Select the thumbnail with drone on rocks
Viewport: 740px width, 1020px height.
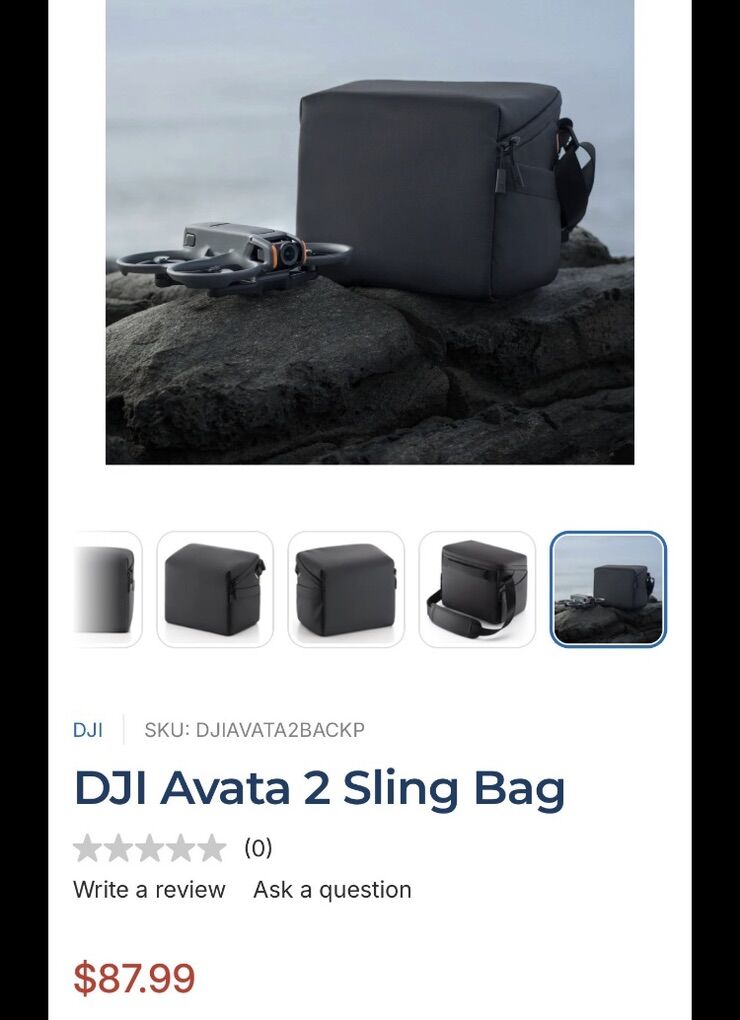[608, 589]
